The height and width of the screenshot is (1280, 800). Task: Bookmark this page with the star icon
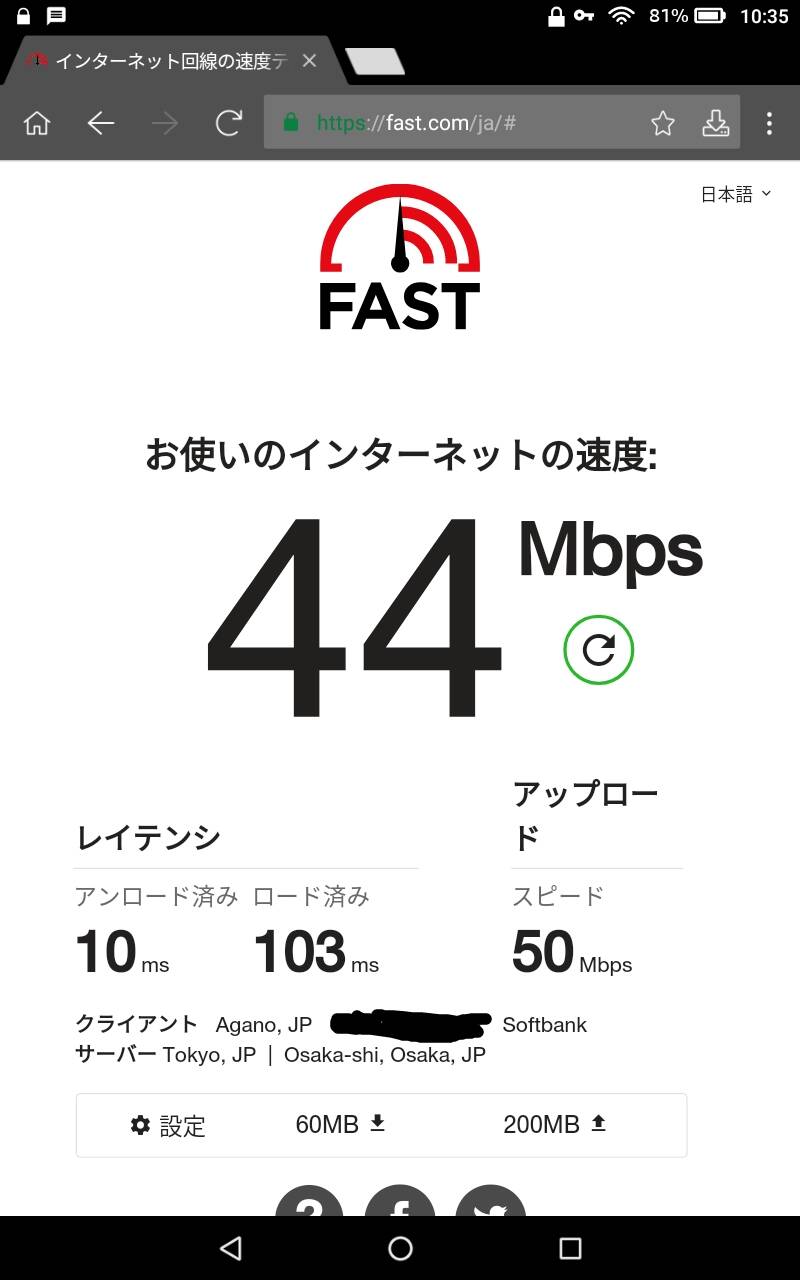663,123
